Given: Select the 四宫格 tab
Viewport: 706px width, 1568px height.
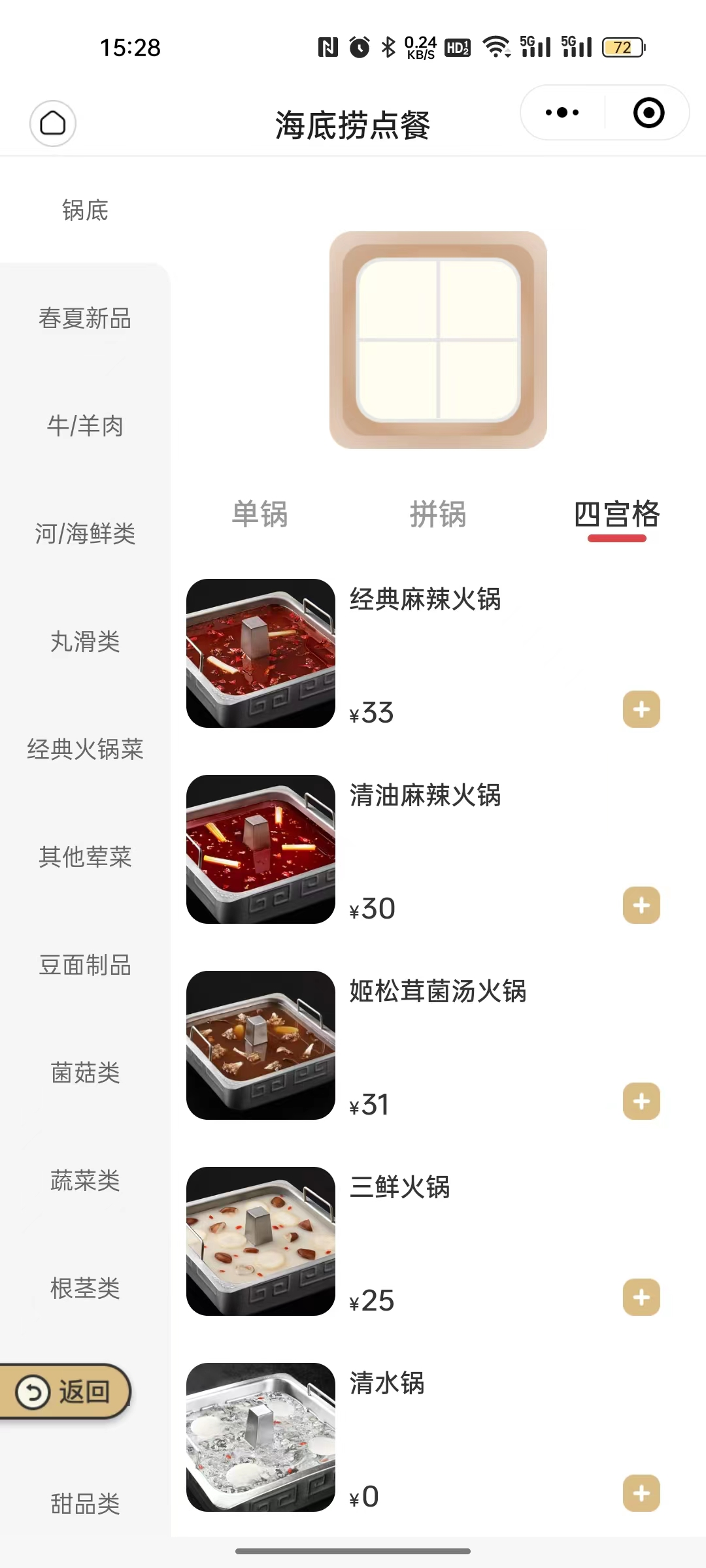Looking at the screenshot, I should 617,514.
